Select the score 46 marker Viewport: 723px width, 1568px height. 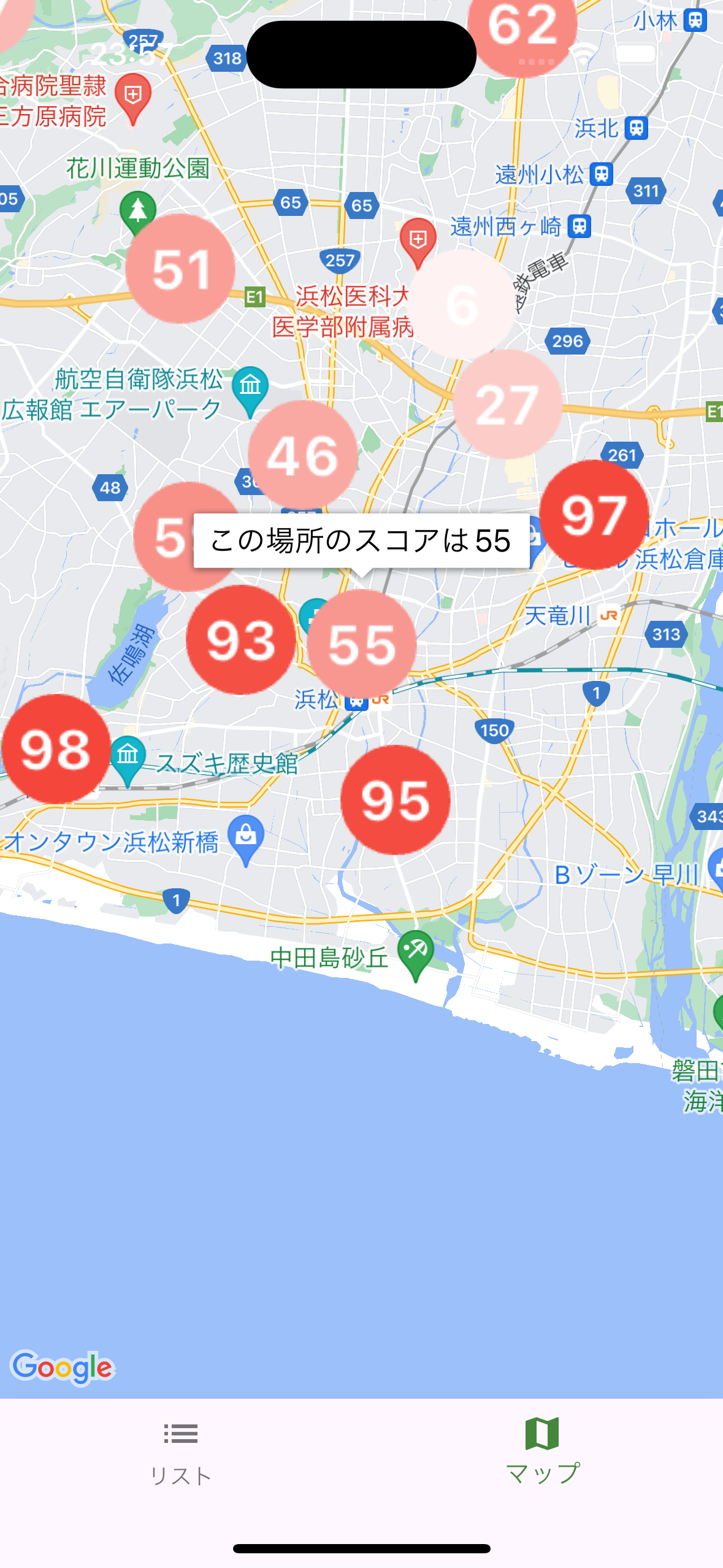pyautogui.click(x=303, y=455)
